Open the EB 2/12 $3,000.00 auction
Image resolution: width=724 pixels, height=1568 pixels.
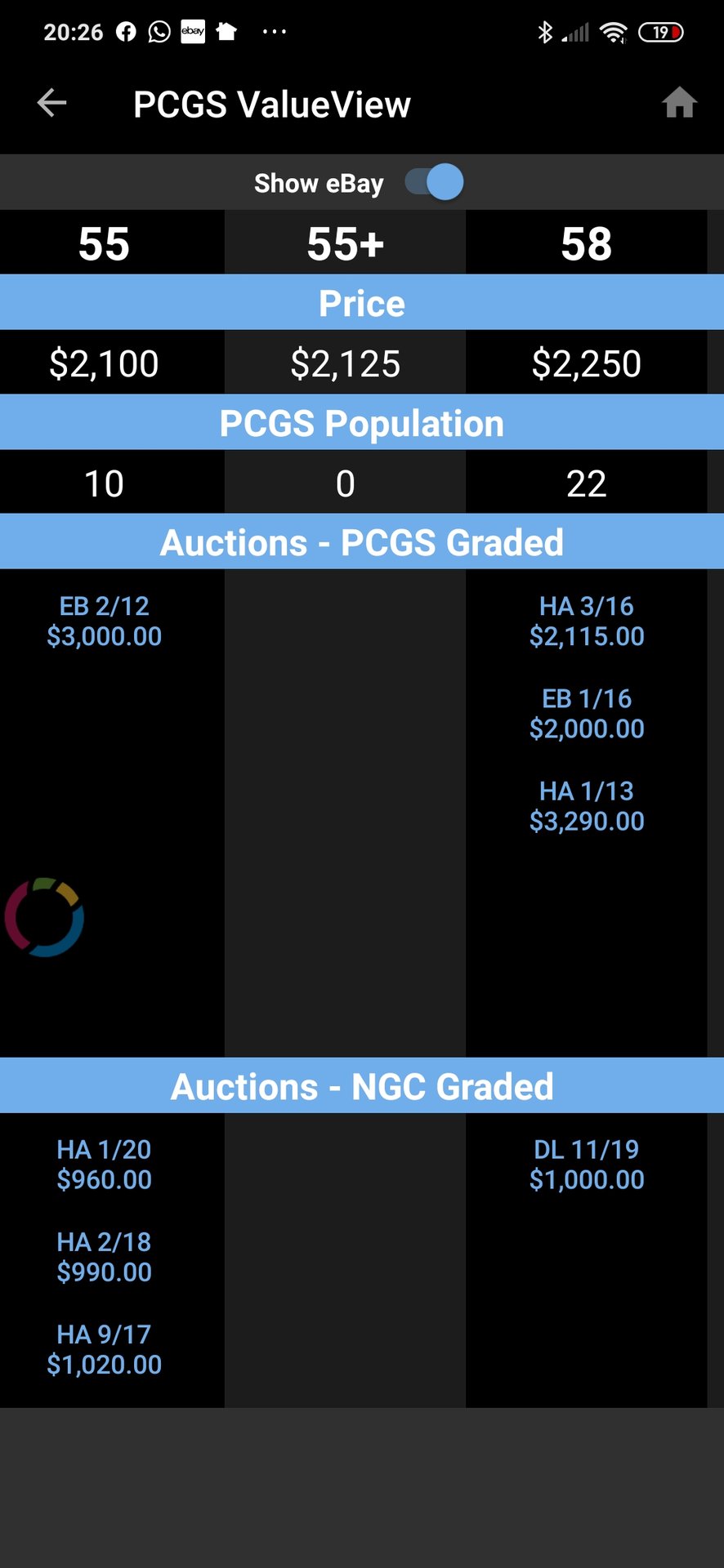tap(104, 621)
